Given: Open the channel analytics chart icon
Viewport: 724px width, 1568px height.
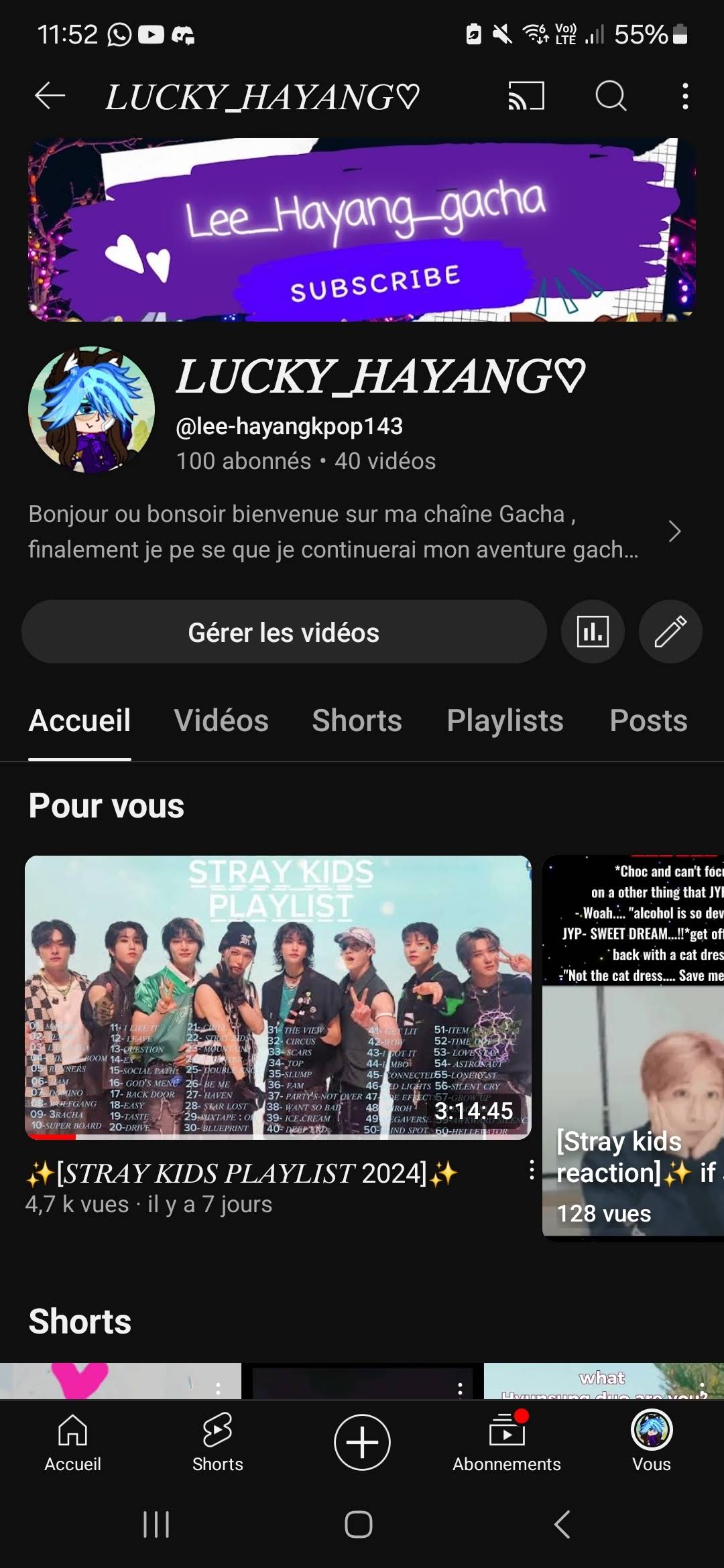Looking at the screenshot, I should point(593,632).
